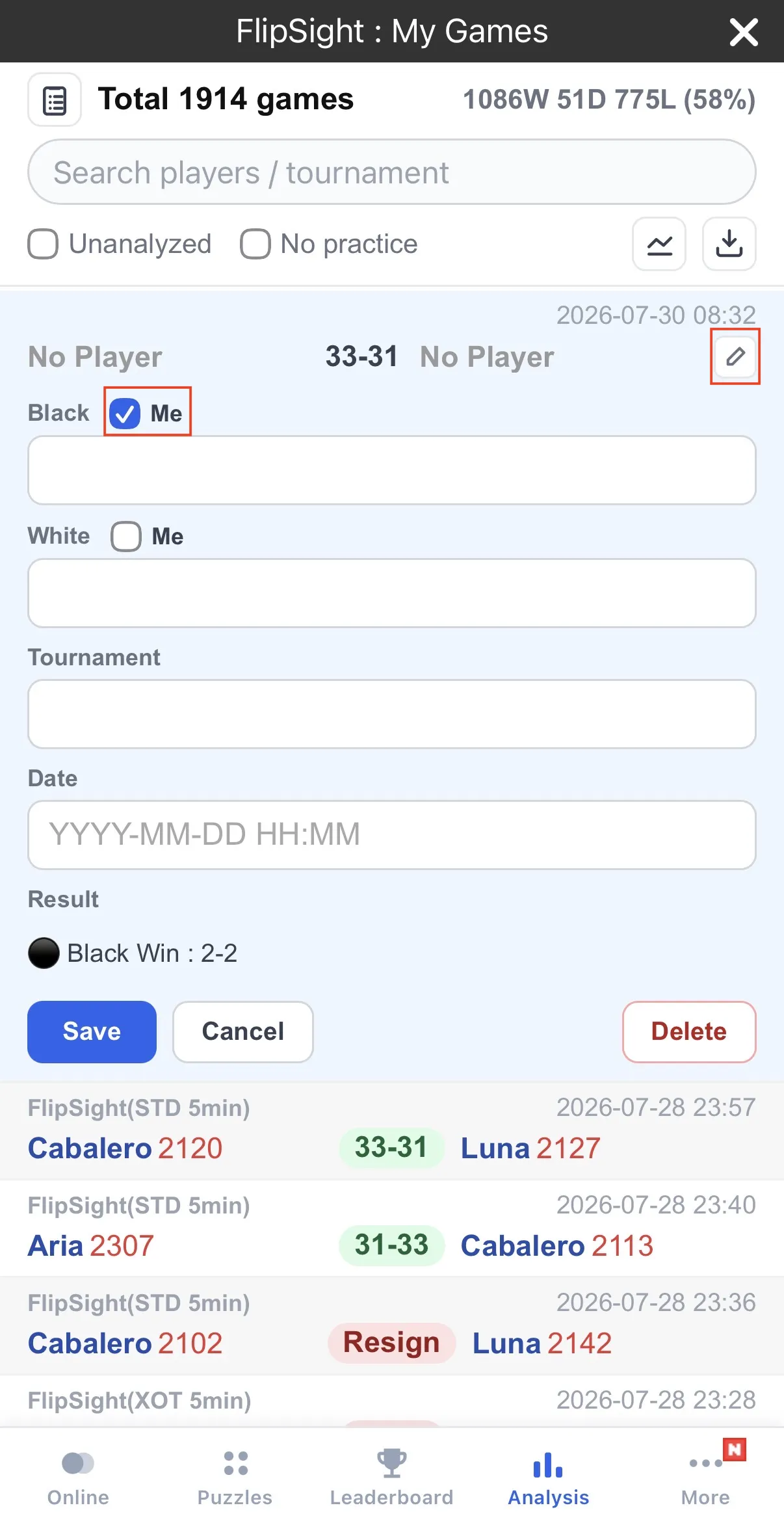Open the rating chart icon
Image resolution: width=784 pixels, height=1538 pixels.
pos(659,244)
